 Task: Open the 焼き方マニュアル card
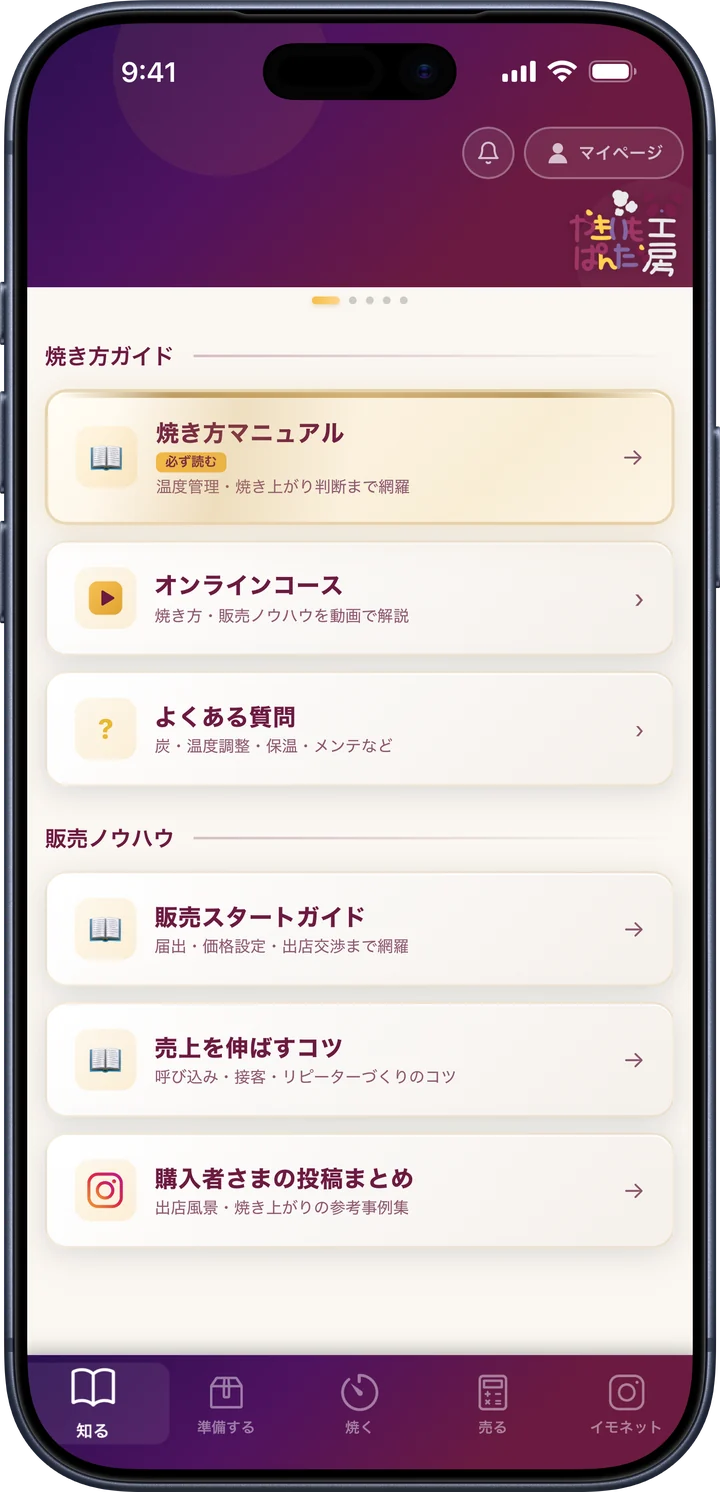click(x=360, y=457)
